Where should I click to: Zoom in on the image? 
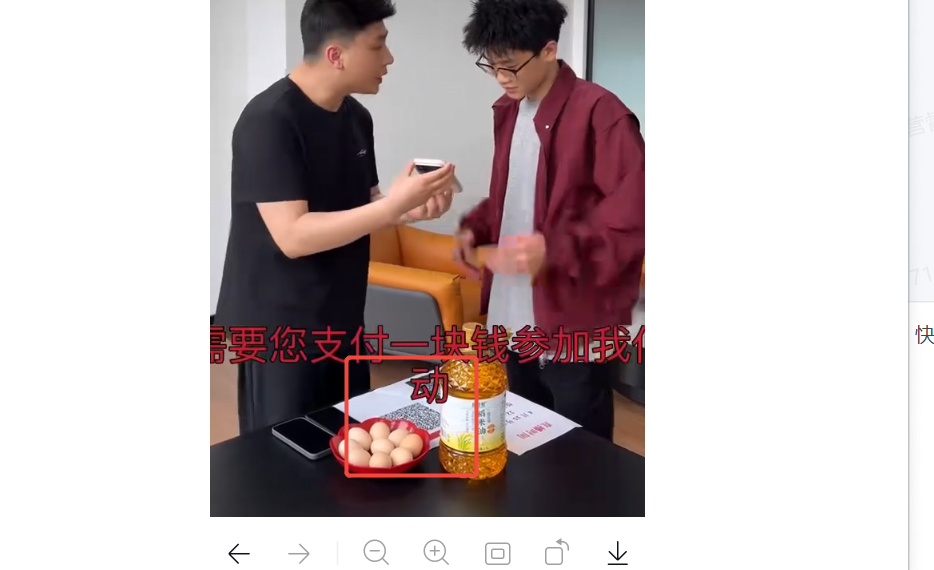point(436,552)
